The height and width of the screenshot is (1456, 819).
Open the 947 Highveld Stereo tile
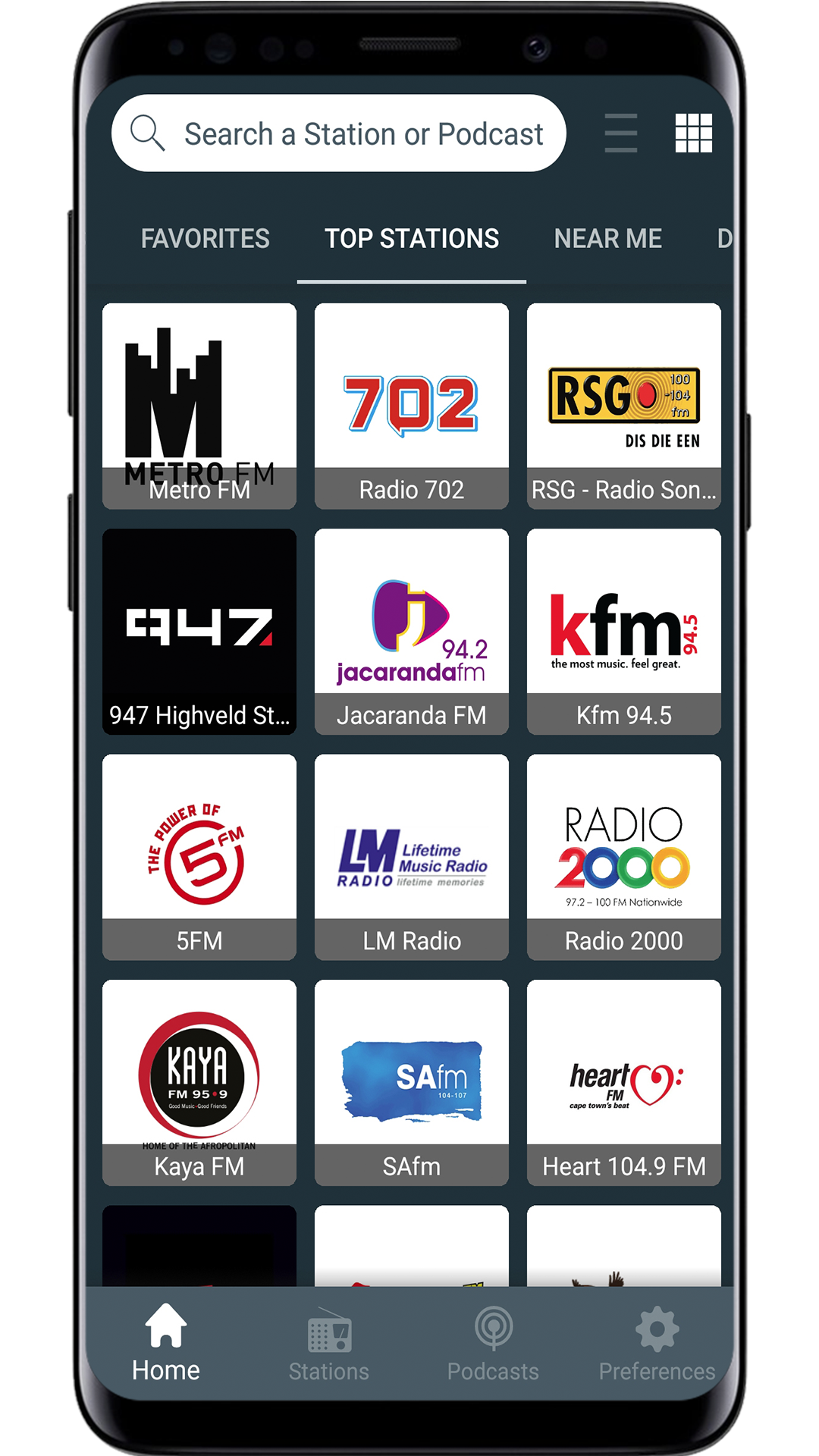[199, 631]
